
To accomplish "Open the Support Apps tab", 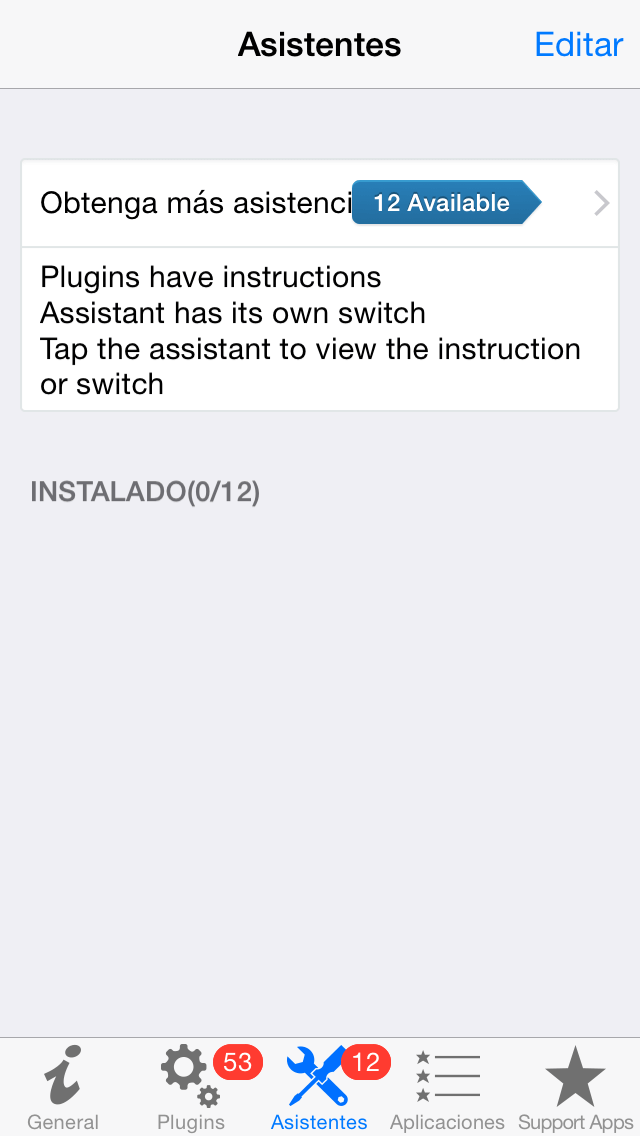I will [575, 1089].
